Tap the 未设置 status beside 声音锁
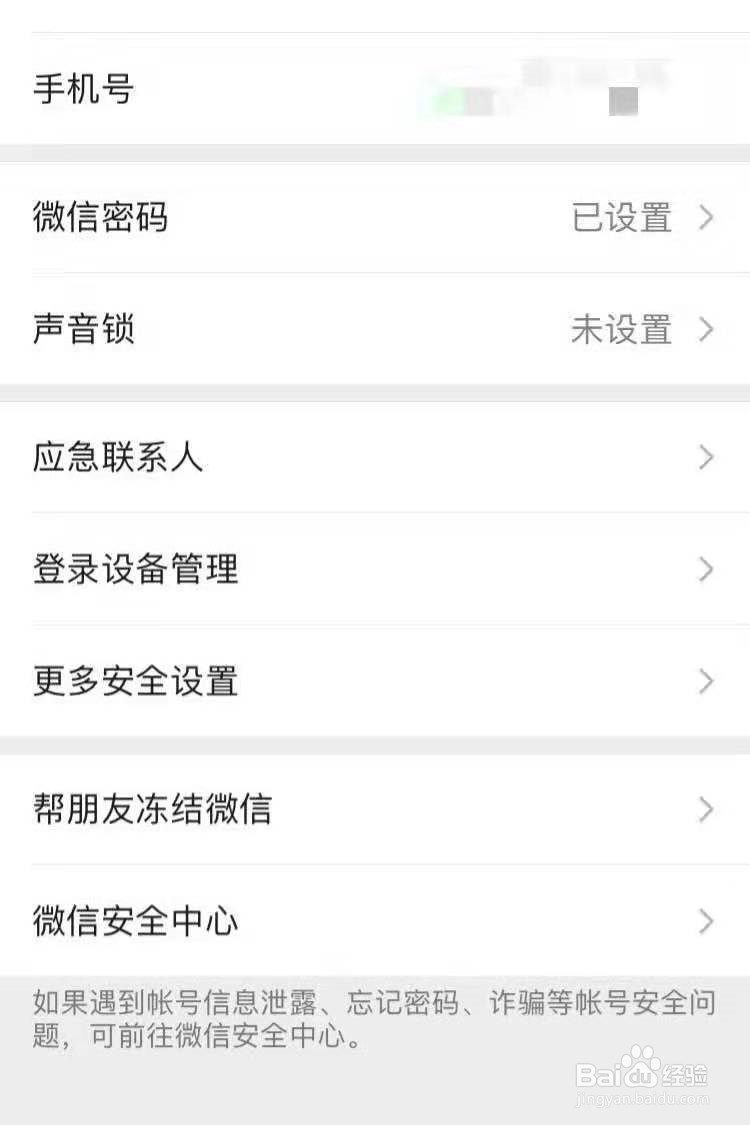The width and height of the screenshot is (750, 1125). (x=620, y=330)
